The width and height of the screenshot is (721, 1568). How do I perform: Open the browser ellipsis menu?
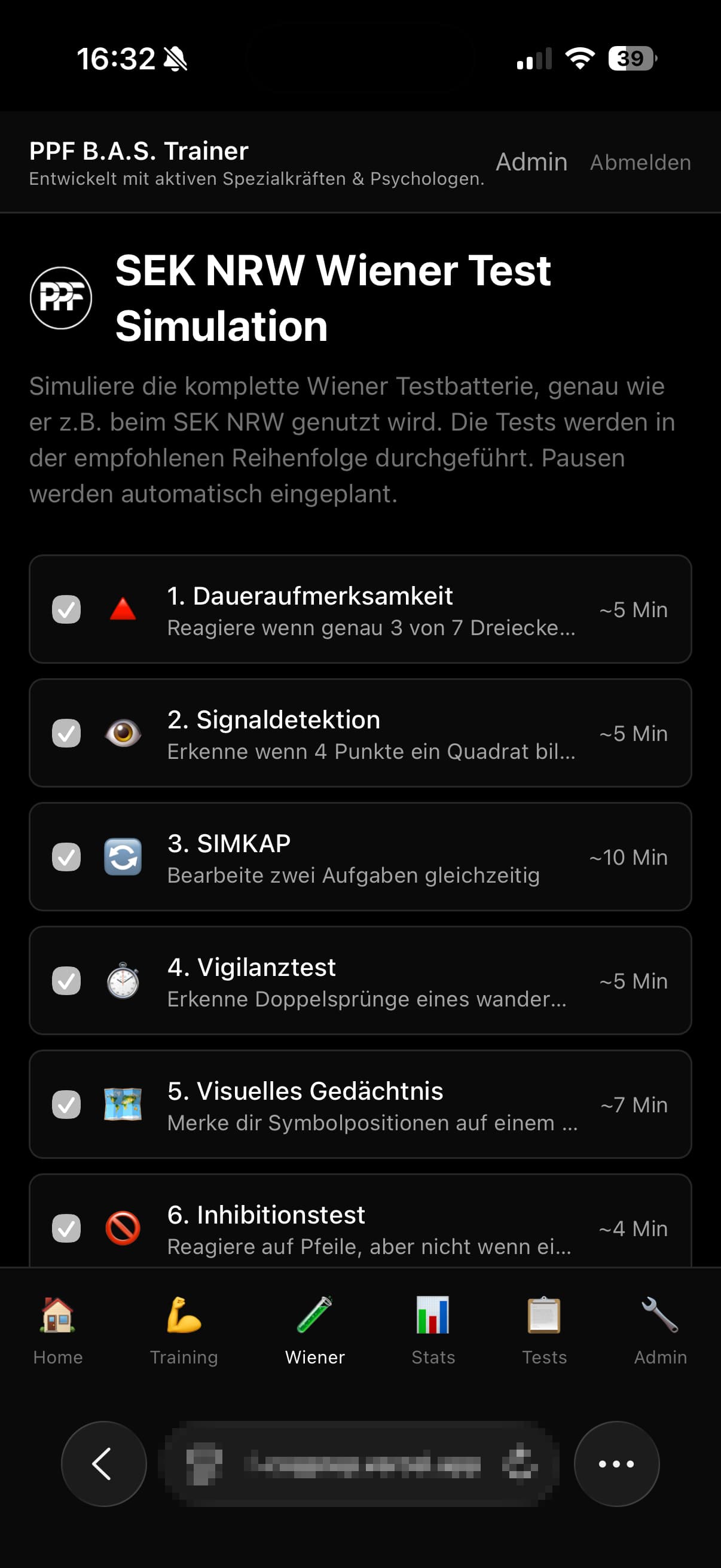(x=616, y=1465)
